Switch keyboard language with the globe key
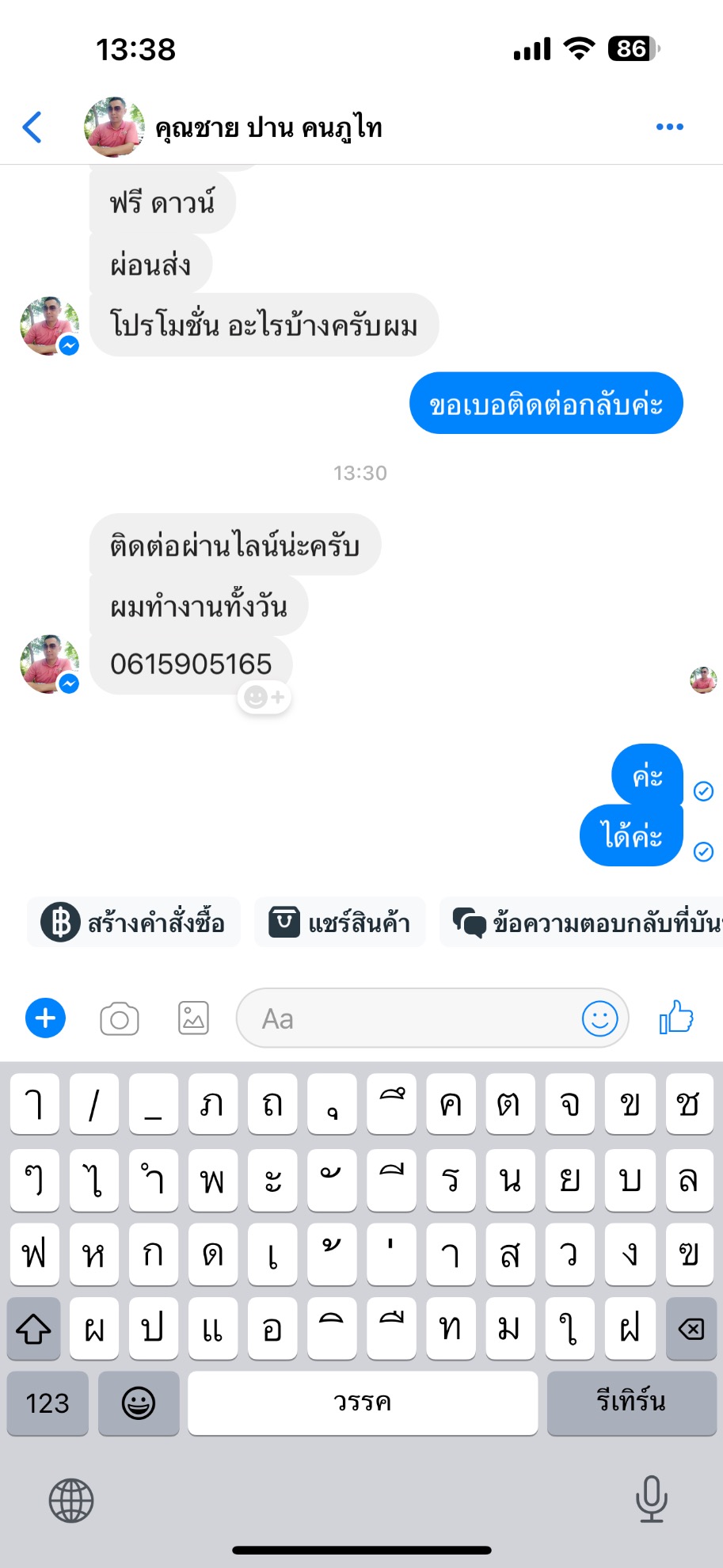The width and height of the screenshot is (723, 1568). tap(71, 1500)
